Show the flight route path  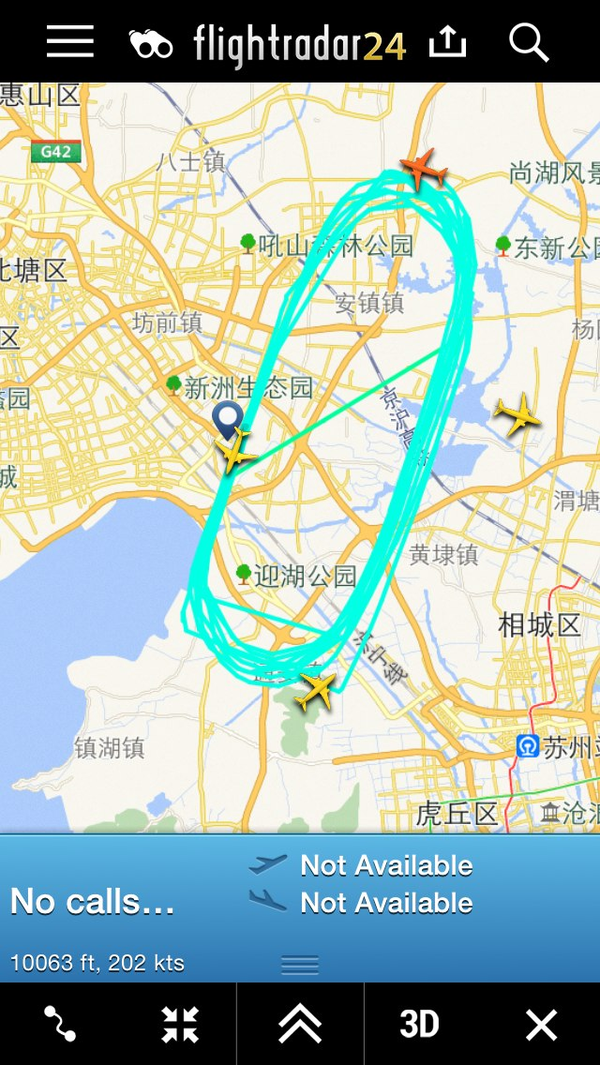[x=60, y=1024]
